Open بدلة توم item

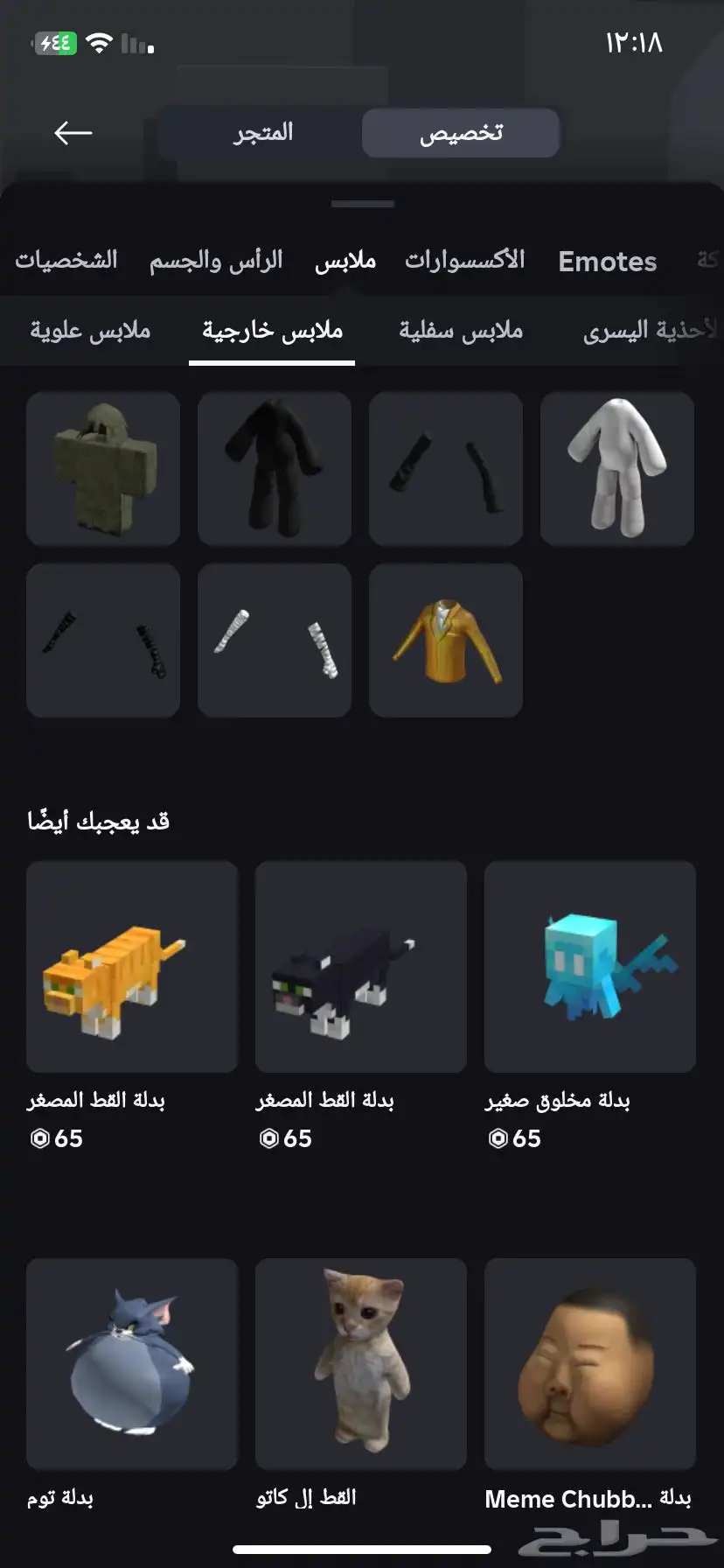132,1364
